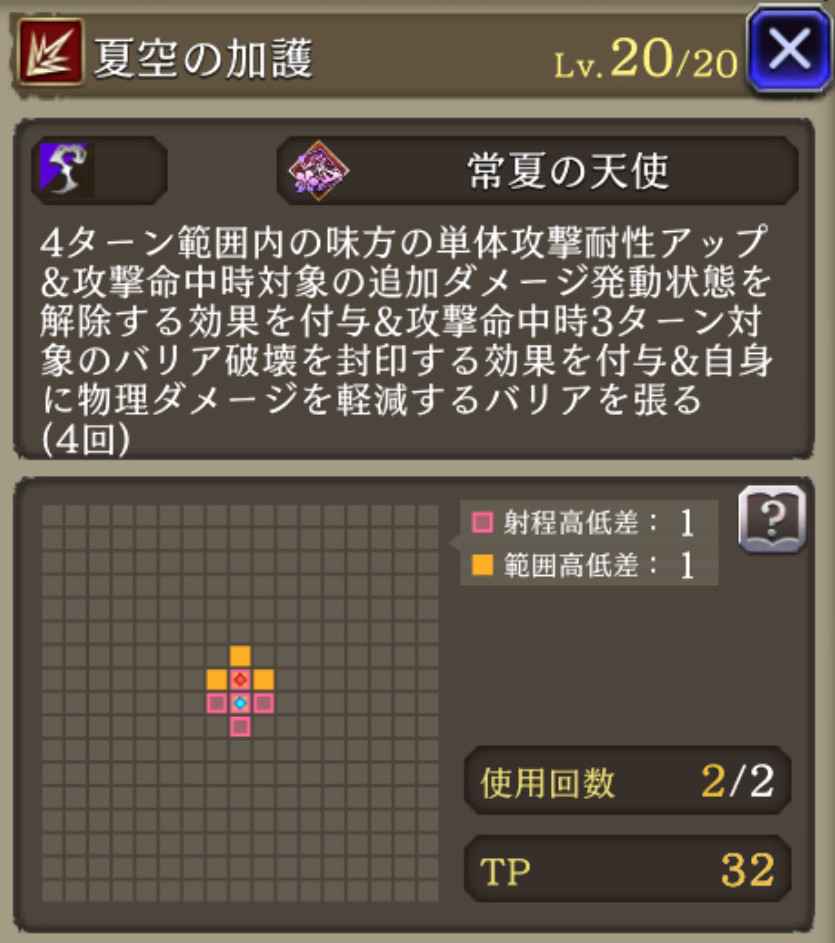This screenshot has height=943, width=835.
Task: Close the 夏空の加護 skill dialog
Action: pyautogui.click(x=789, y=49)
